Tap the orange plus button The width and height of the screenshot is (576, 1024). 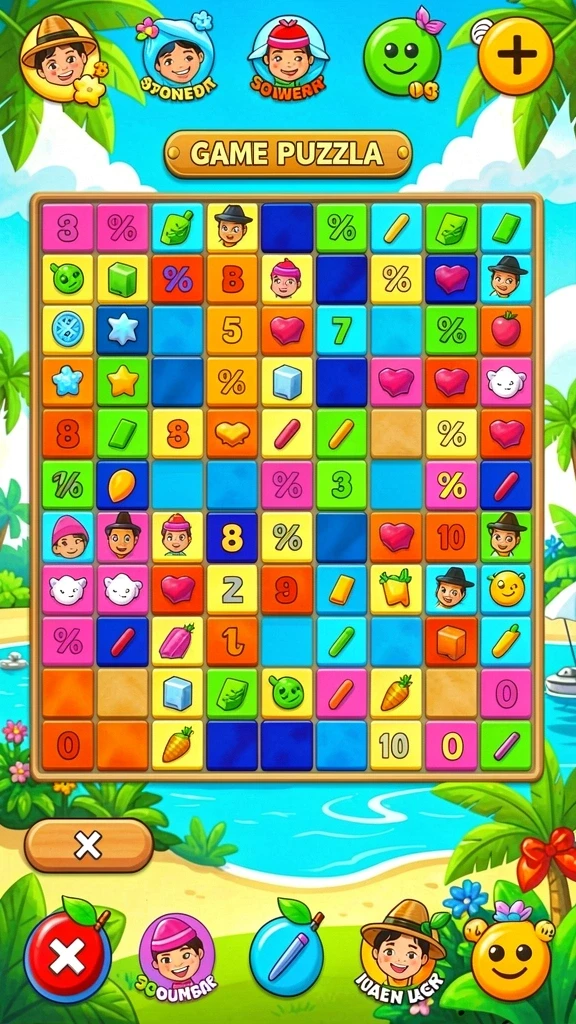[x=516, y=56]
